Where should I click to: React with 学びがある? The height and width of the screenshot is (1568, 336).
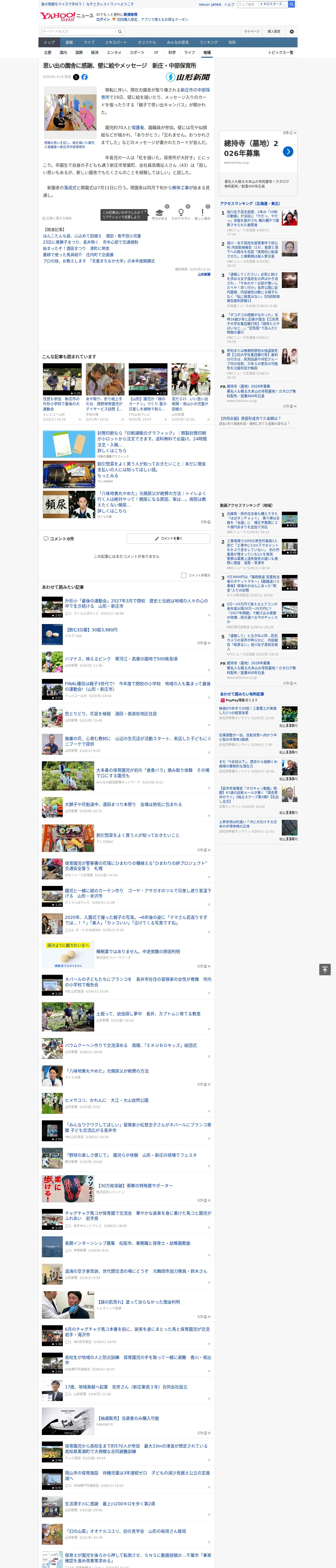click(160, 214)
